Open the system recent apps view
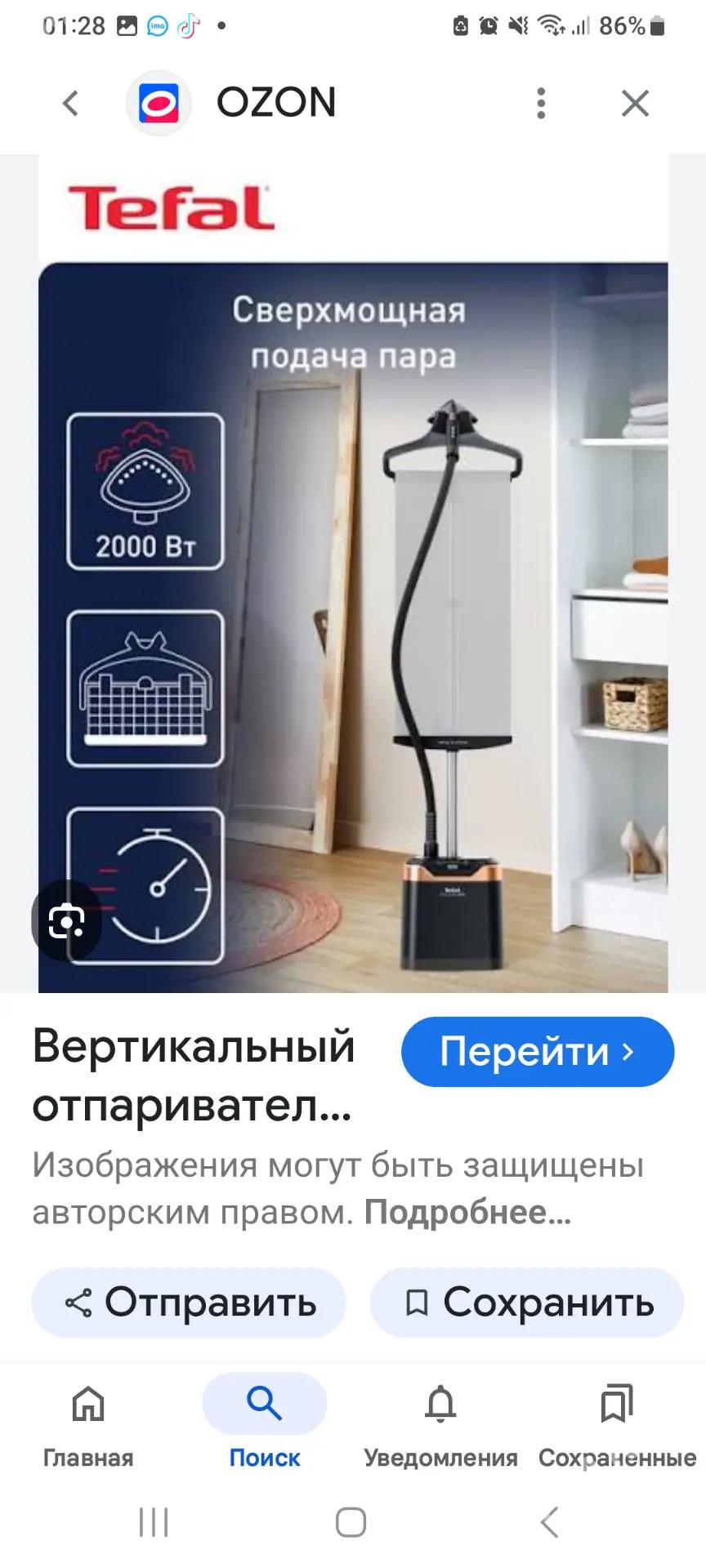 click(154, 1522)
